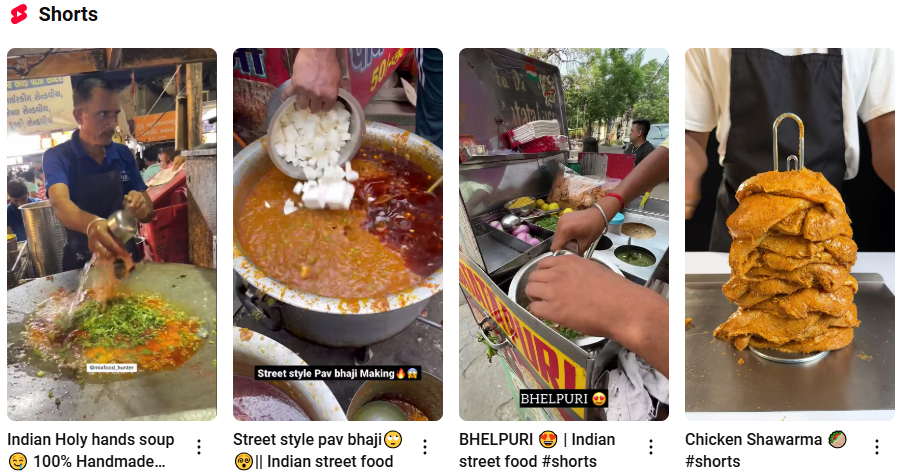Open the Indian Holy hands soup short
Viewport: 907px width, 476px height.
pos(112,234)
